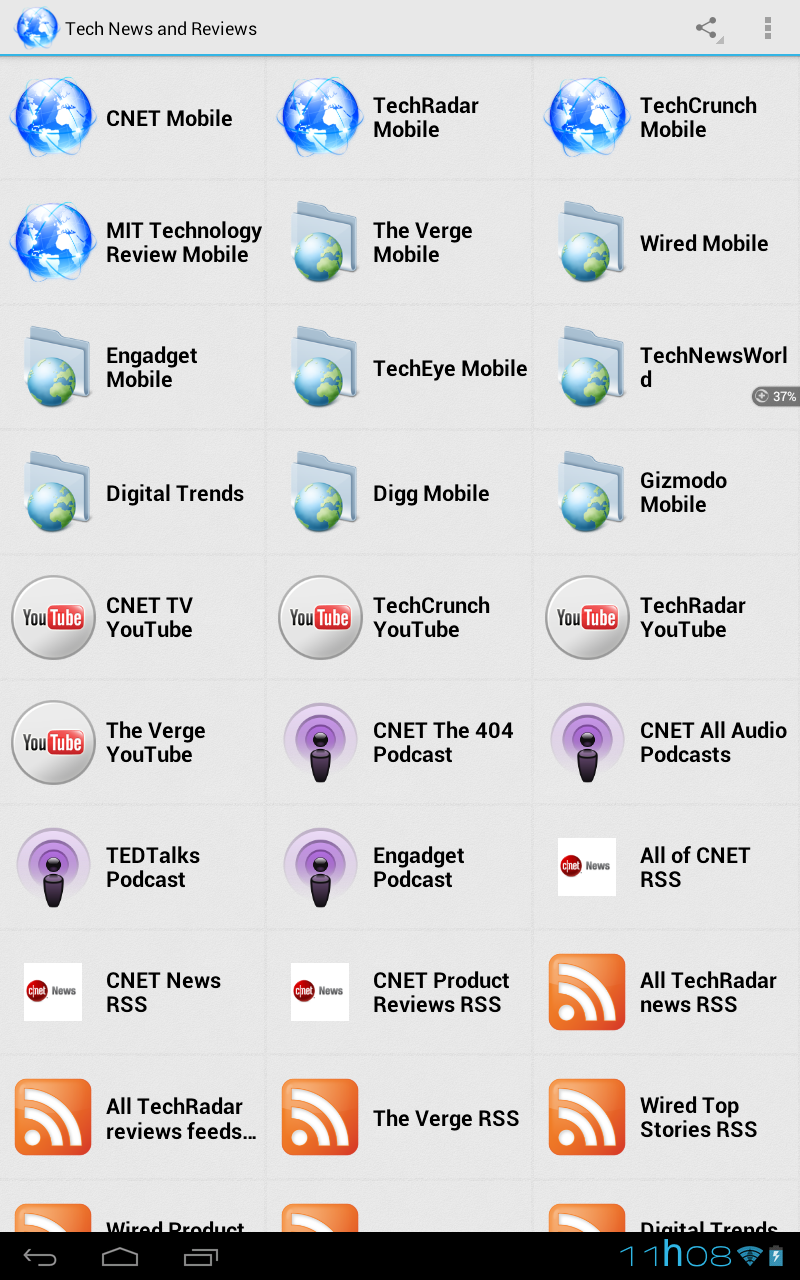Open MIT Technology Review Mobile

(133, 243)
